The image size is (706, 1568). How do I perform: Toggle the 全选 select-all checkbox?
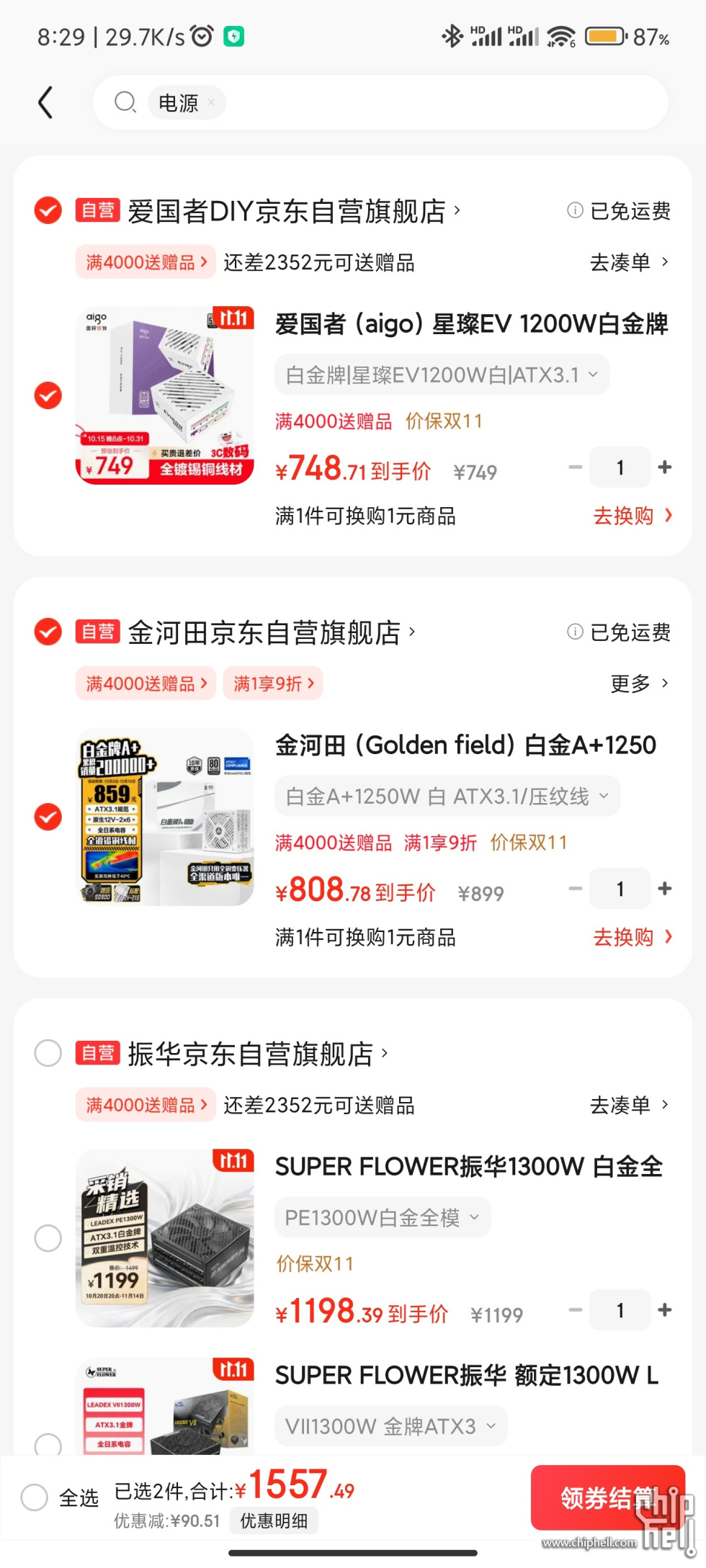pos(35,1497)
